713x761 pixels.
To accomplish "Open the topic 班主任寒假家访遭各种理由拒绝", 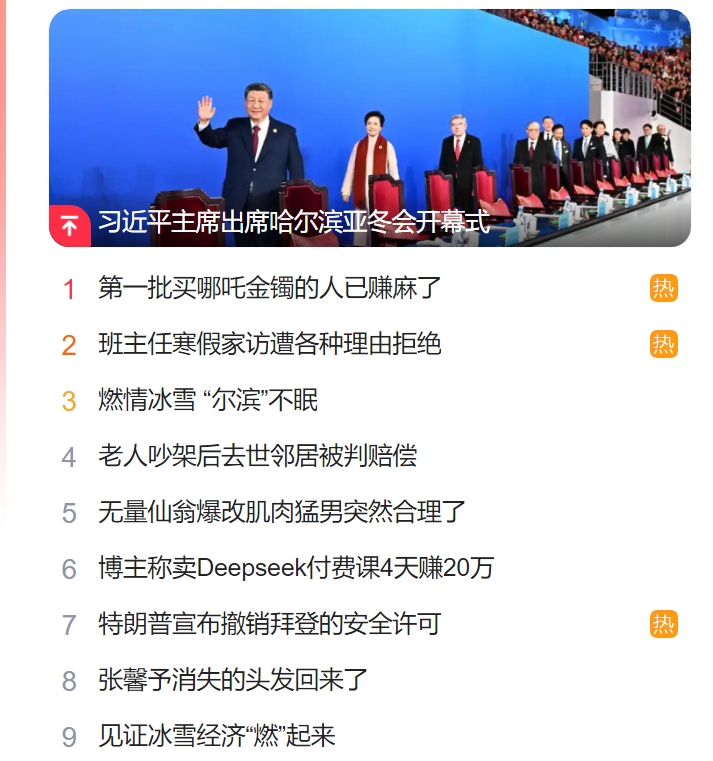I will point(270,345).
